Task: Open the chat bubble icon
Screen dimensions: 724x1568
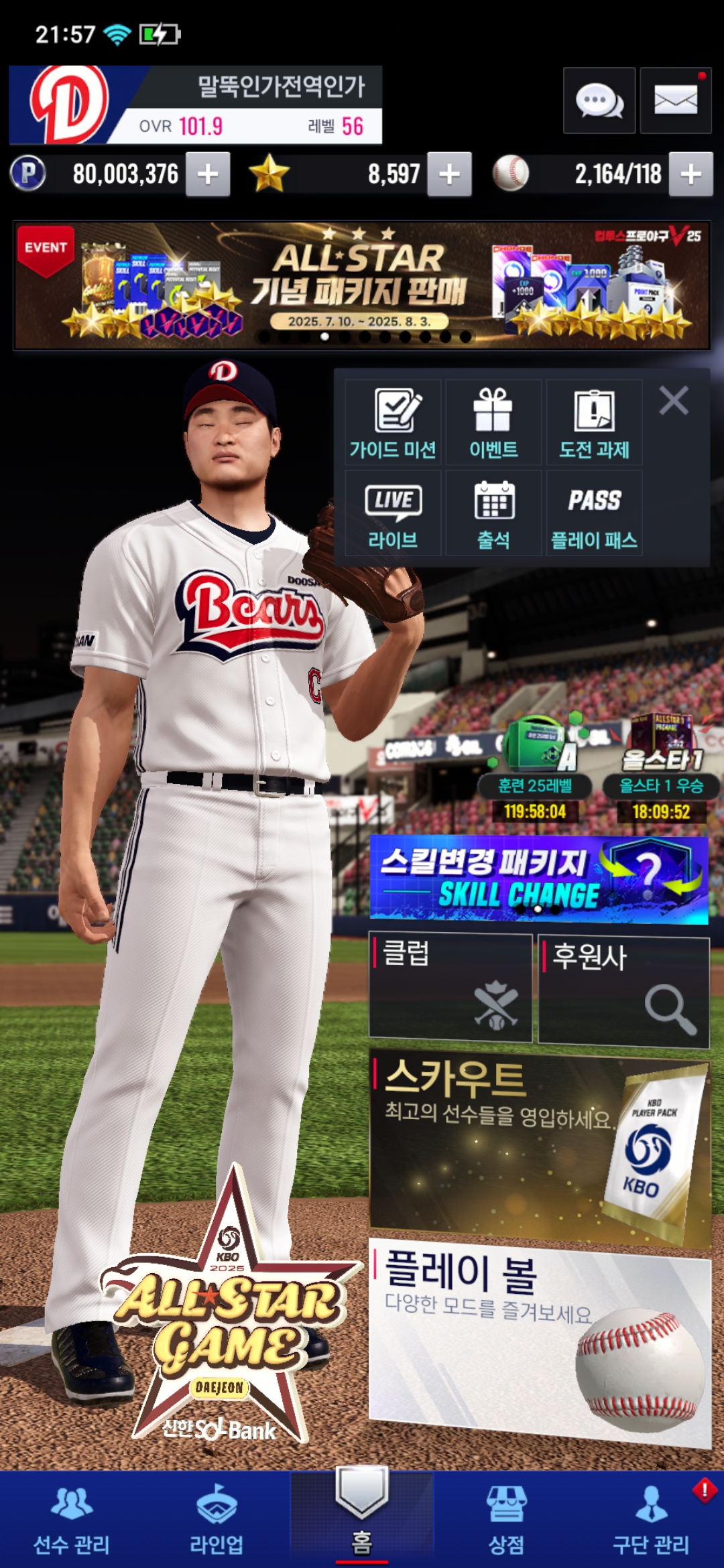Action: 599,101
